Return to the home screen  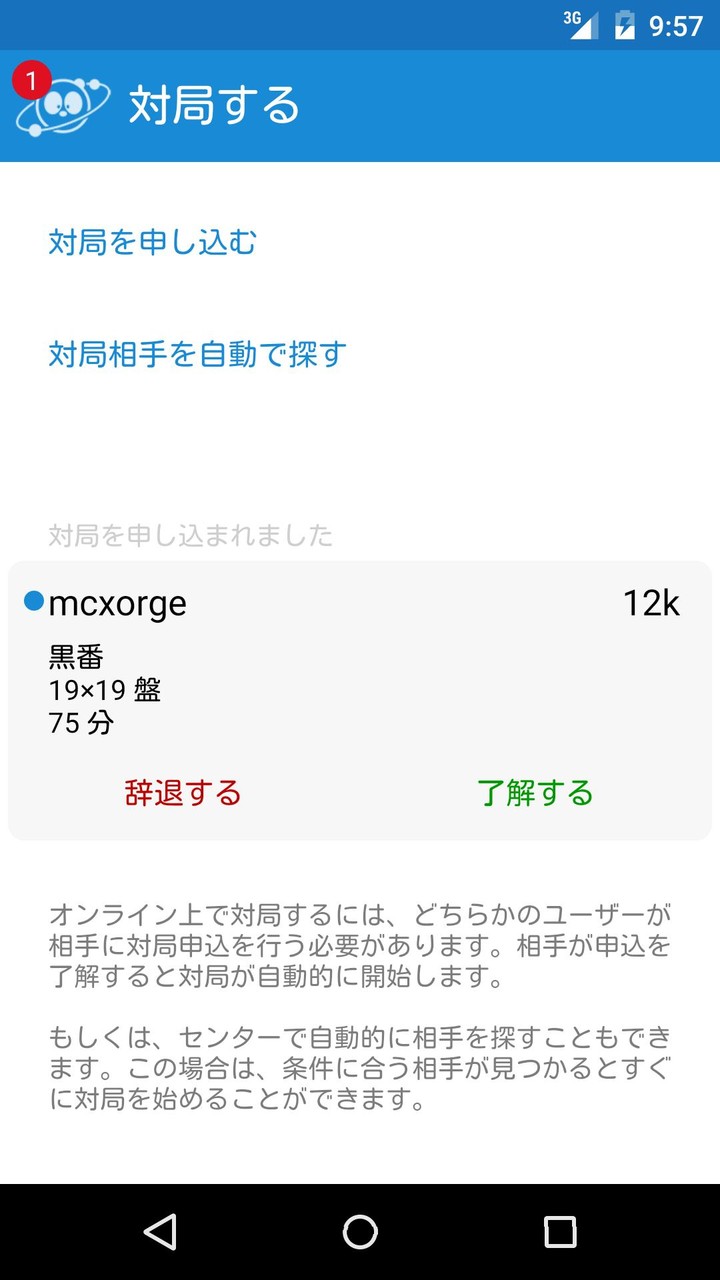pyautogui.click(x=360, y=1232)
